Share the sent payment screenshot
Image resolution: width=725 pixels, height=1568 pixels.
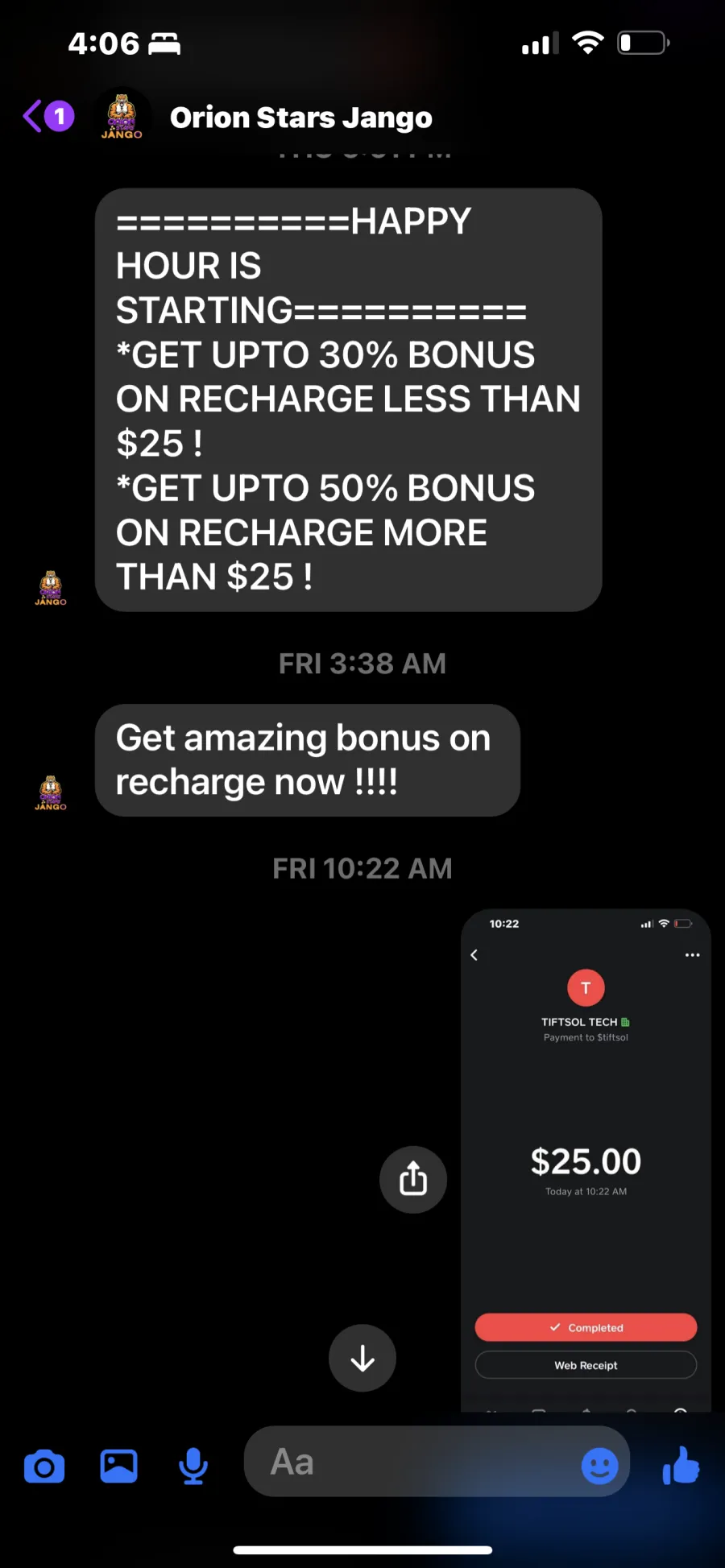[413, 1179]
